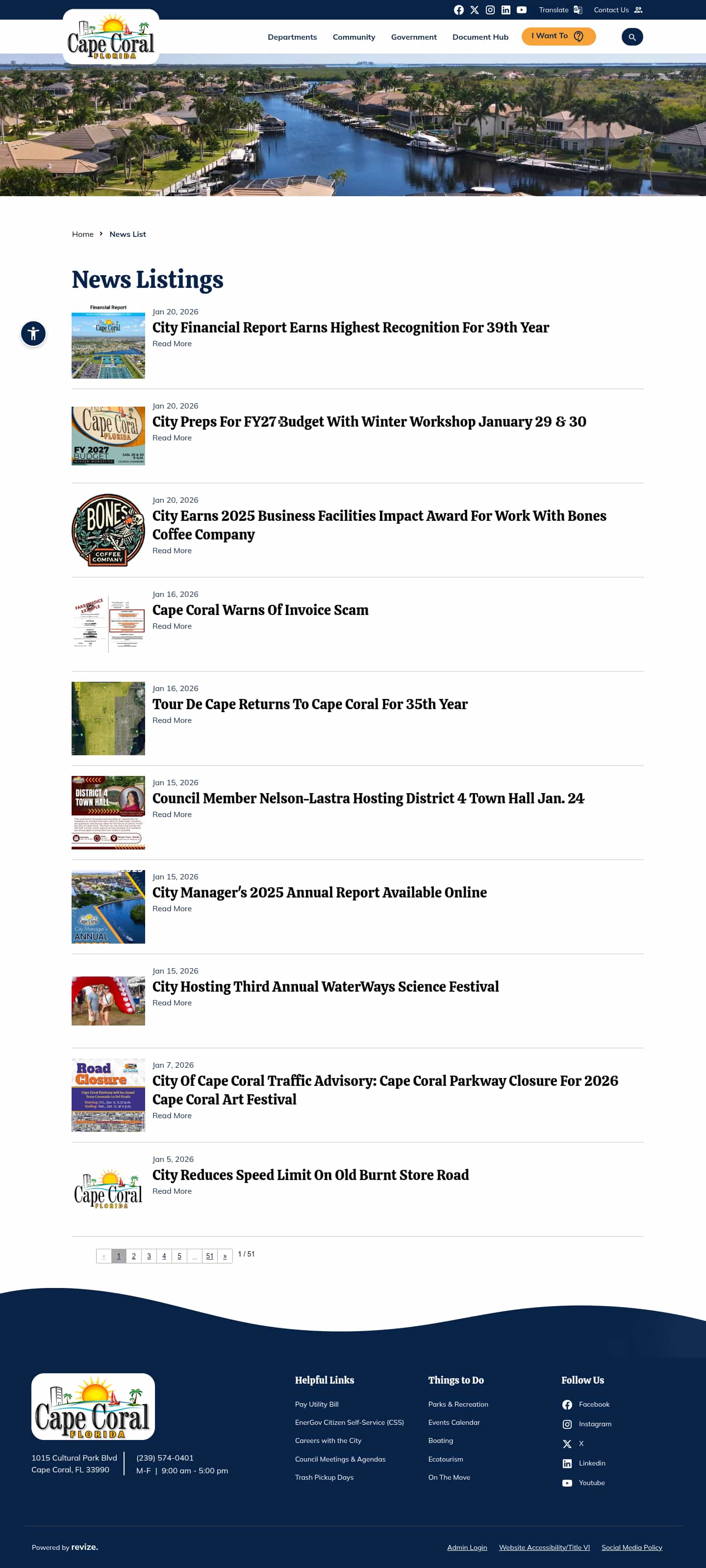Open the search icon in the header
Screen dimensions: 706x1568
(x=632, y=37)
